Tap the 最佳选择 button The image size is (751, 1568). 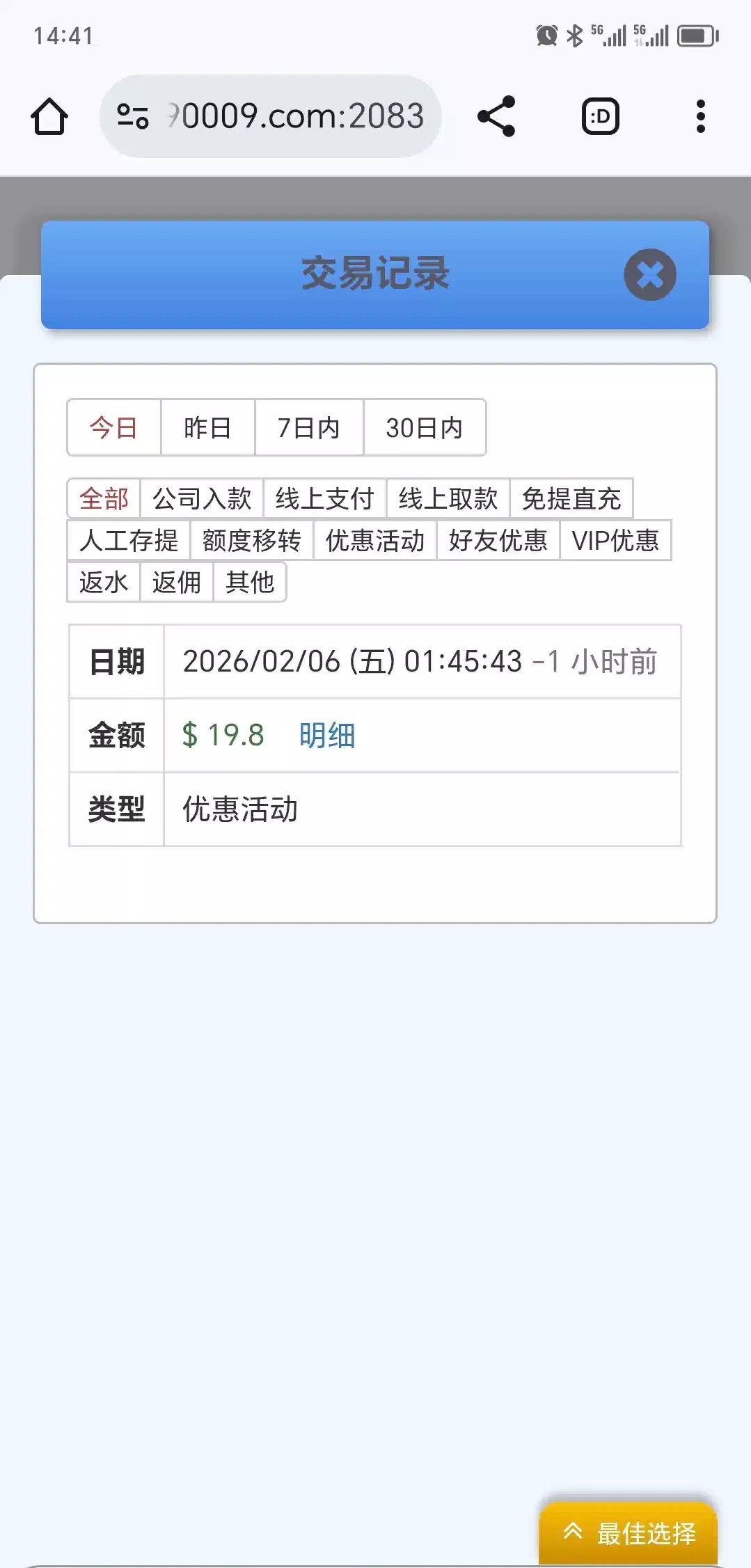click(629, 1533)
